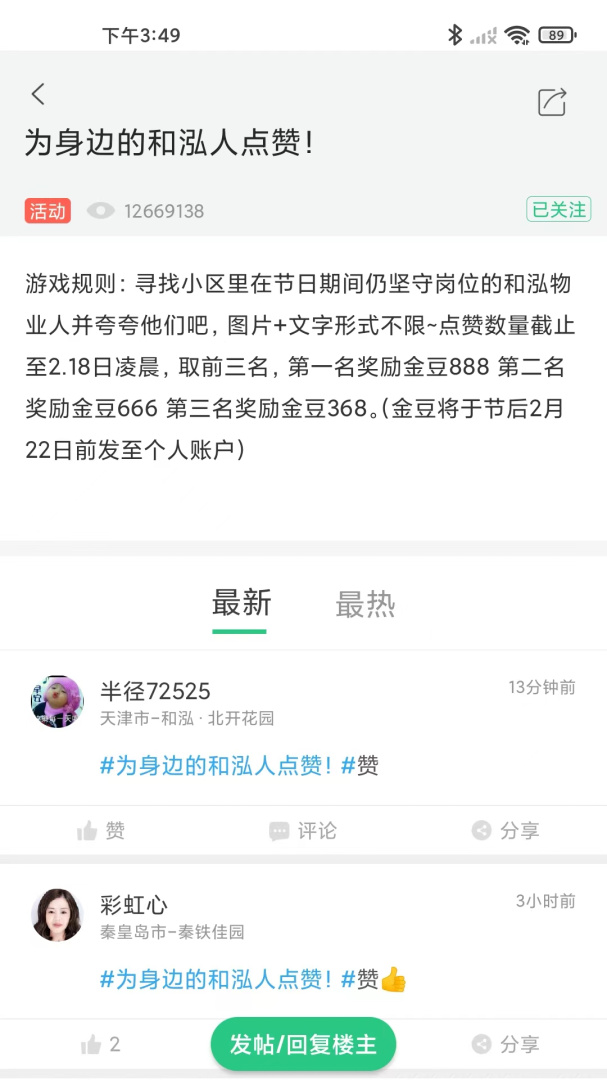Comment on 半径72525's post
607x1080 pixels.
(303, 830)
